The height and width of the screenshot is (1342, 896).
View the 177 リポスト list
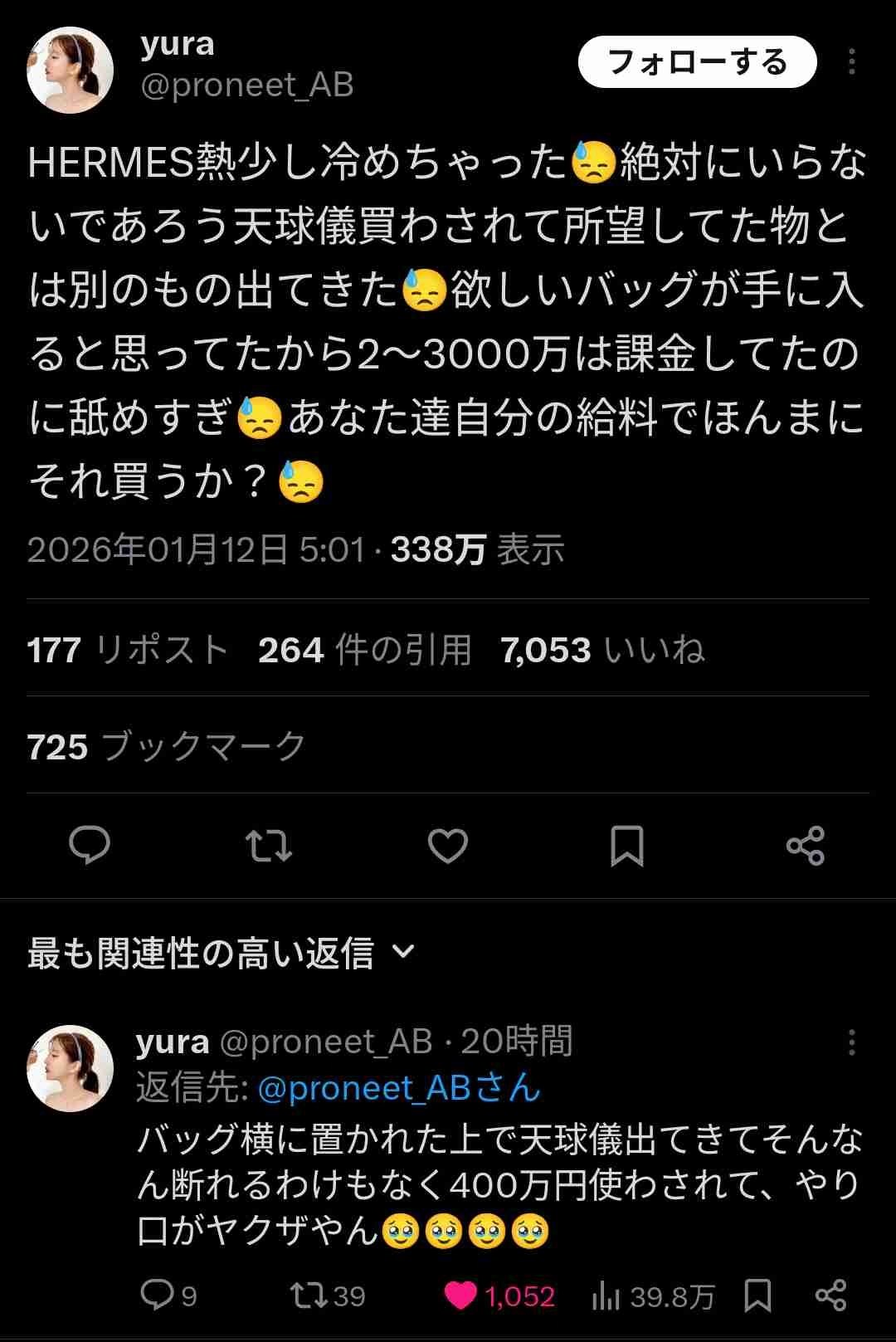point(128,650)
